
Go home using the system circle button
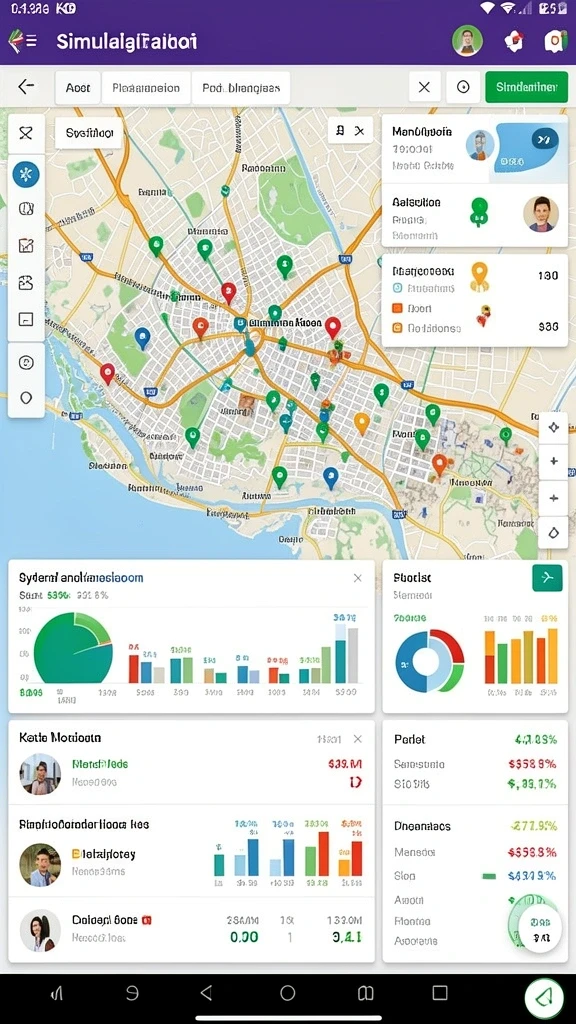coord(287,993)
